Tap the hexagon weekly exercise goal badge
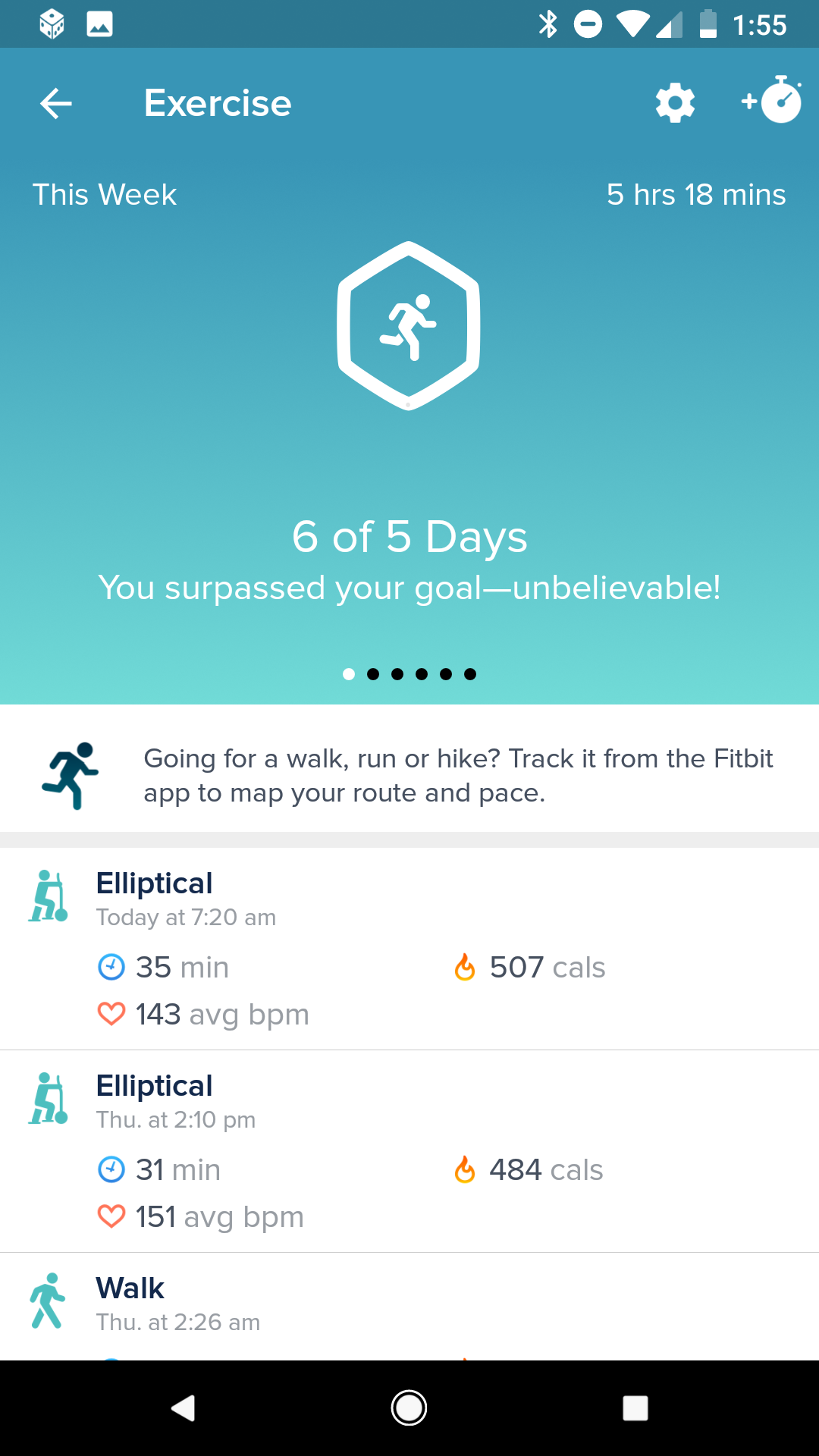Screen dimensions: 819x1456 tap(409, 325)
